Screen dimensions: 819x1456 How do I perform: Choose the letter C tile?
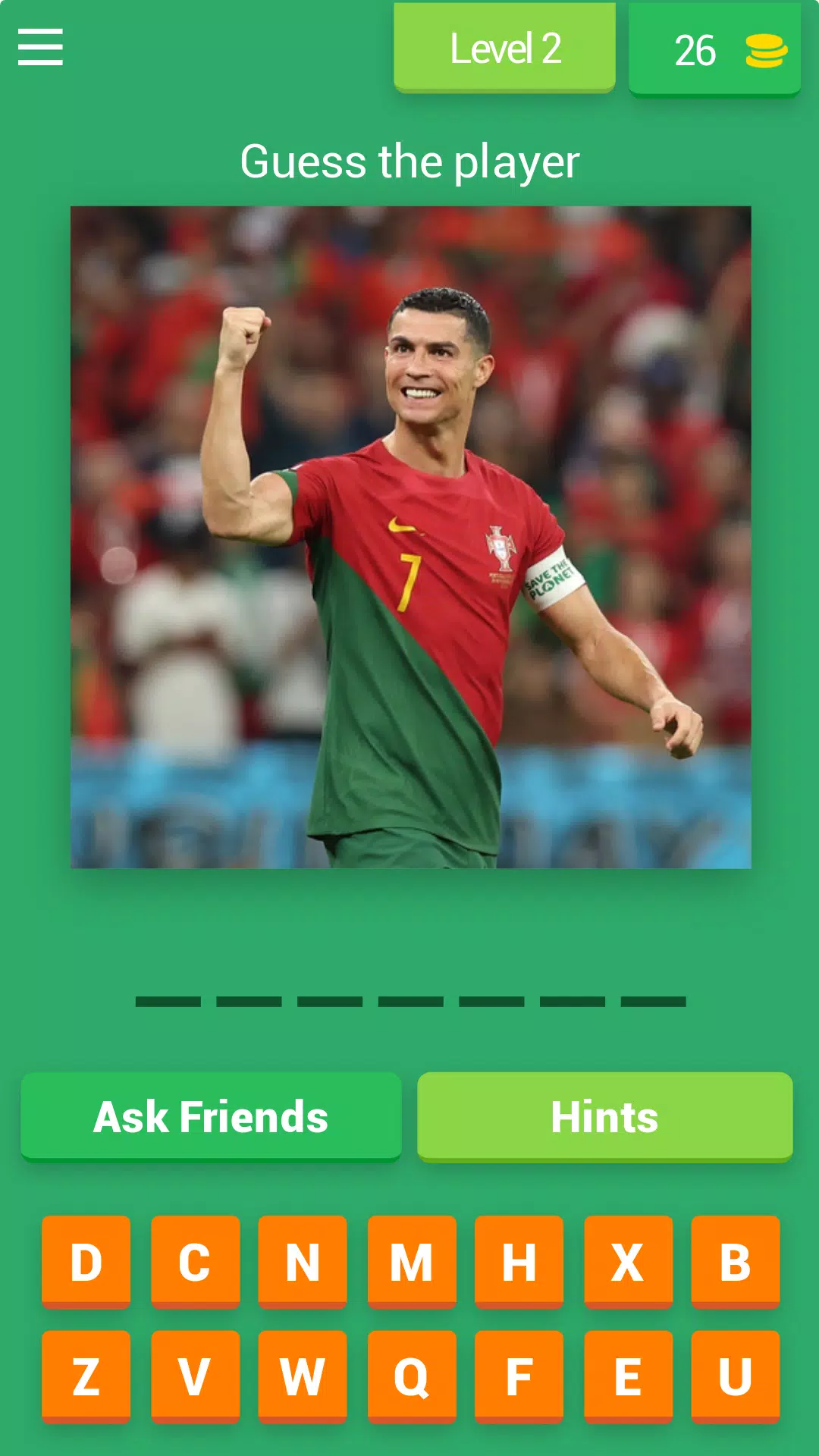pos(195,1262)
